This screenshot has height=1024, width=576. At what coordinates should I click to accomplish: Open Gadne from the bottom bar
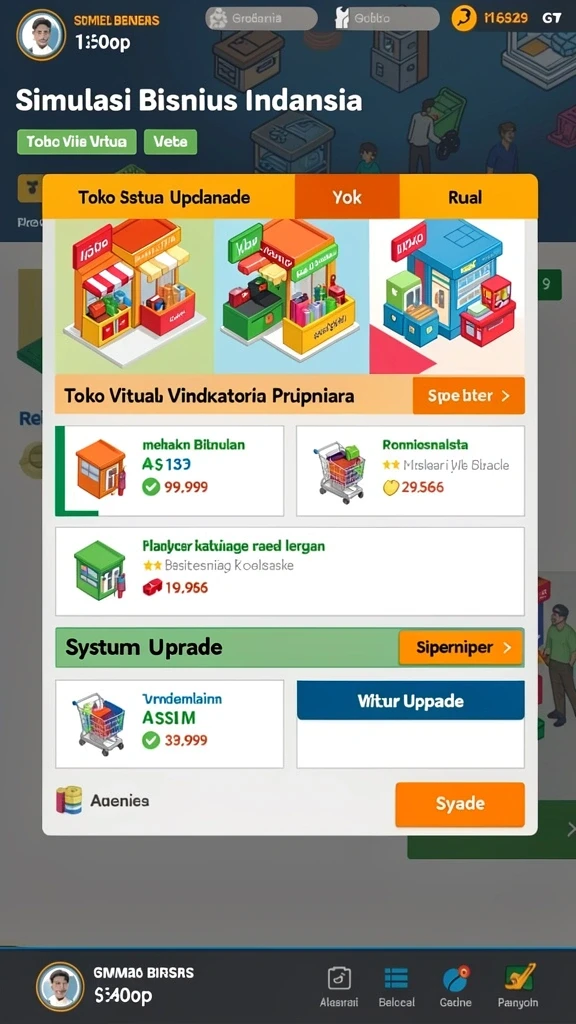(455, 986)
